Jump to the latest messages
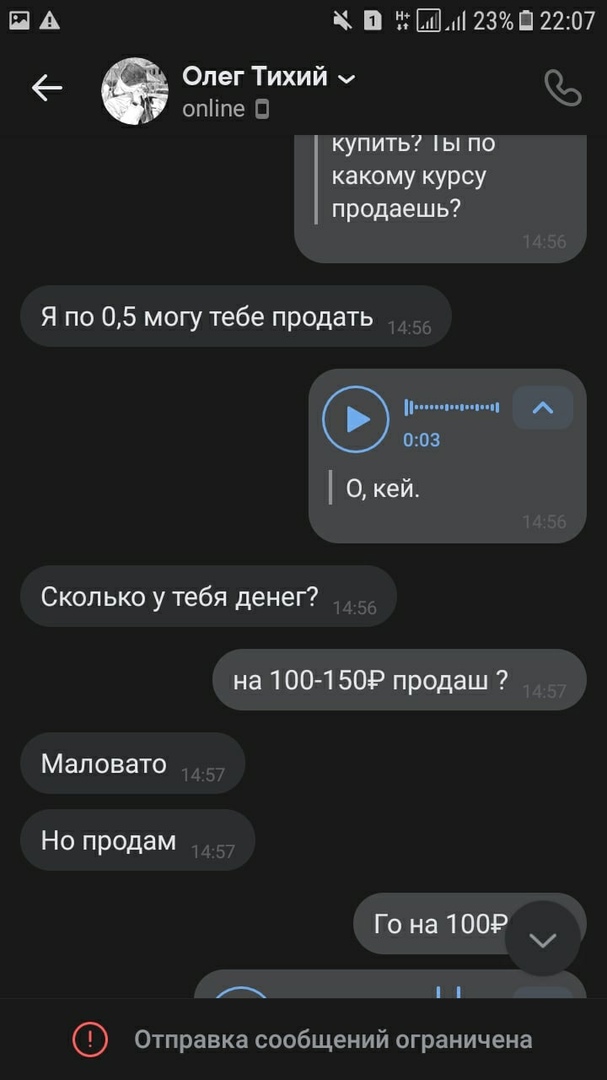 point(542,940)
